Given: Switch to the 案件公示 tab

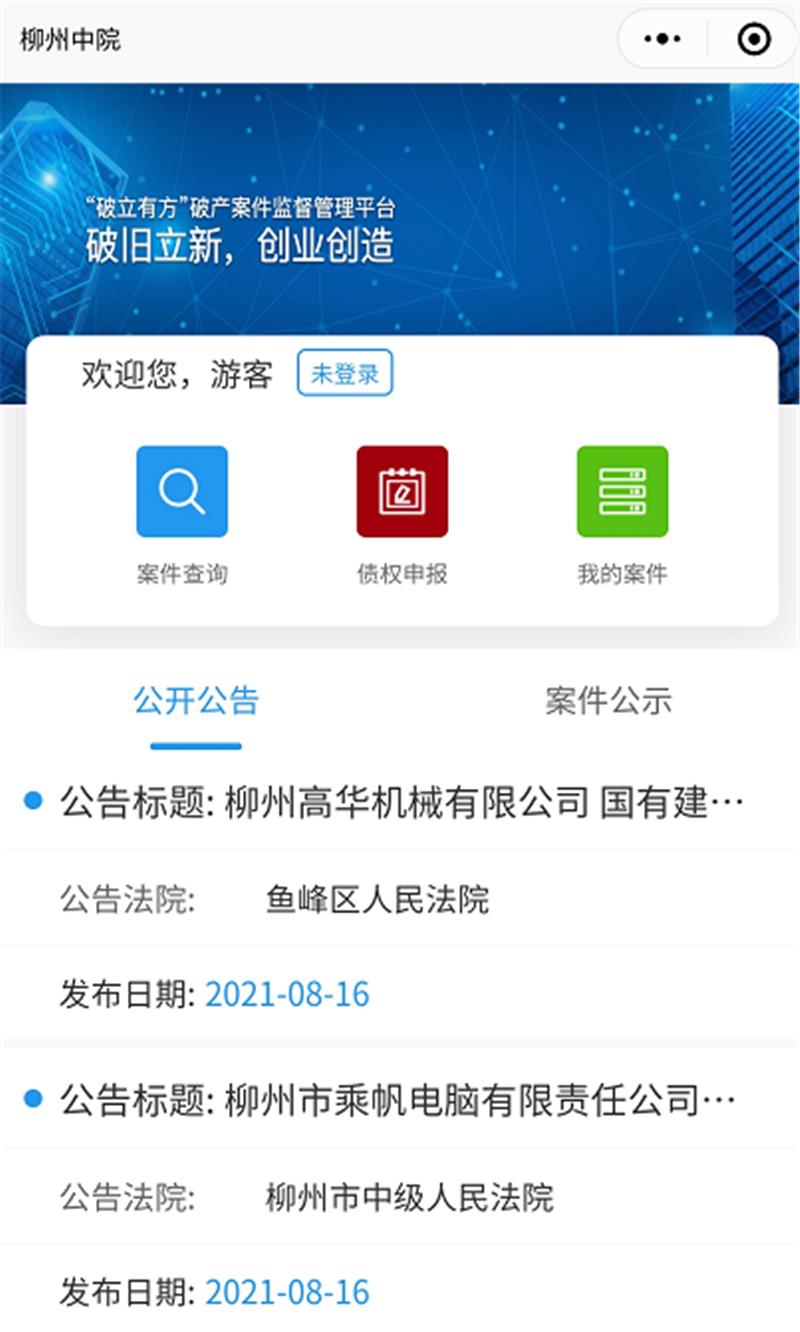Looking at the screenshot, I should pyautogui.click(x=608, y=701).
